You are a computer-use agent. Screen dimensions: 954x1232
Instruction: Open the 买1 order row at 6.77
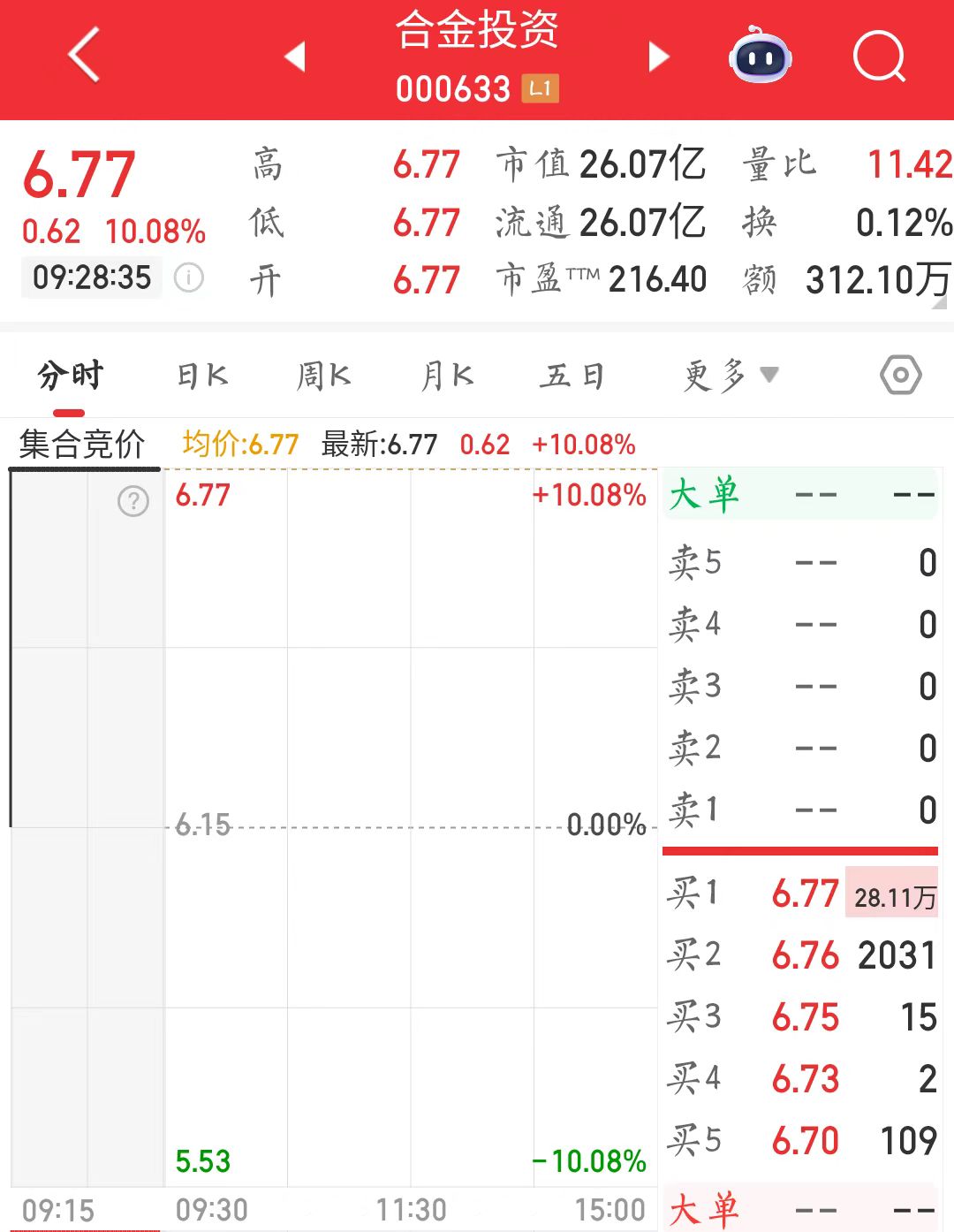800,894
